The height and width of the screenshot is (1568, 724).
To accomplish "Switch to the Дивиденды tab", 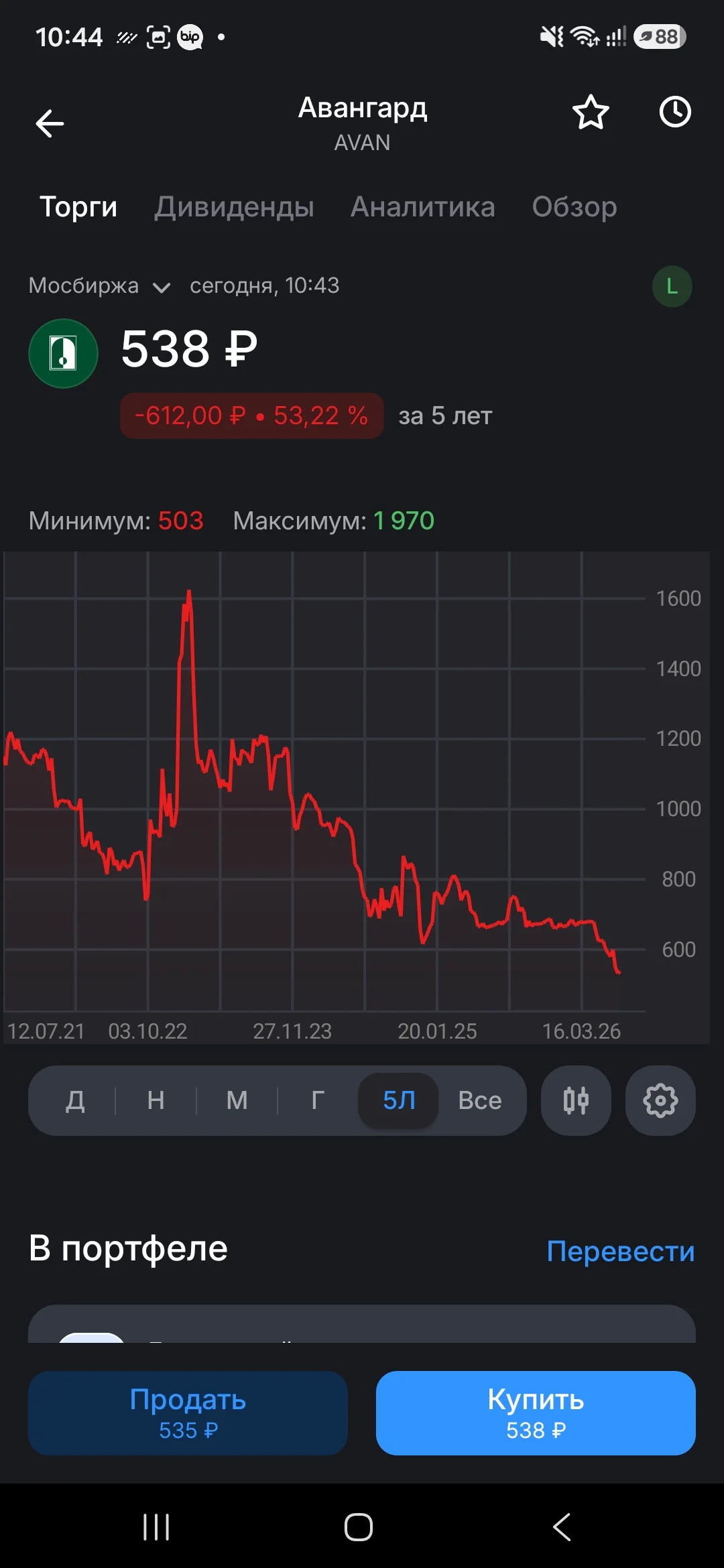I will (234, 207).
